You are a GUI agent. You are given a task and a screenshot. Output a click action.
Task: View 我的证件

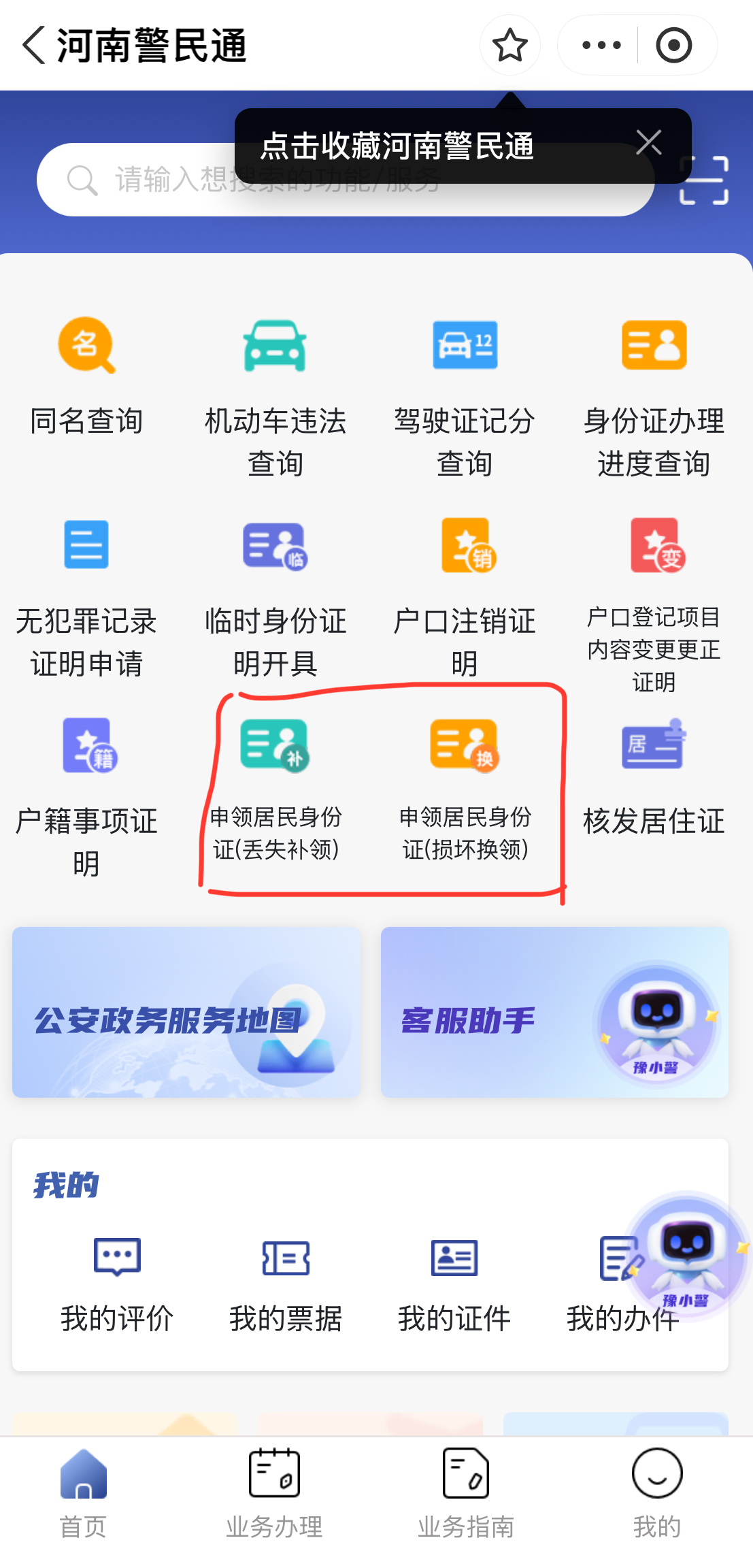[454, 1284]
